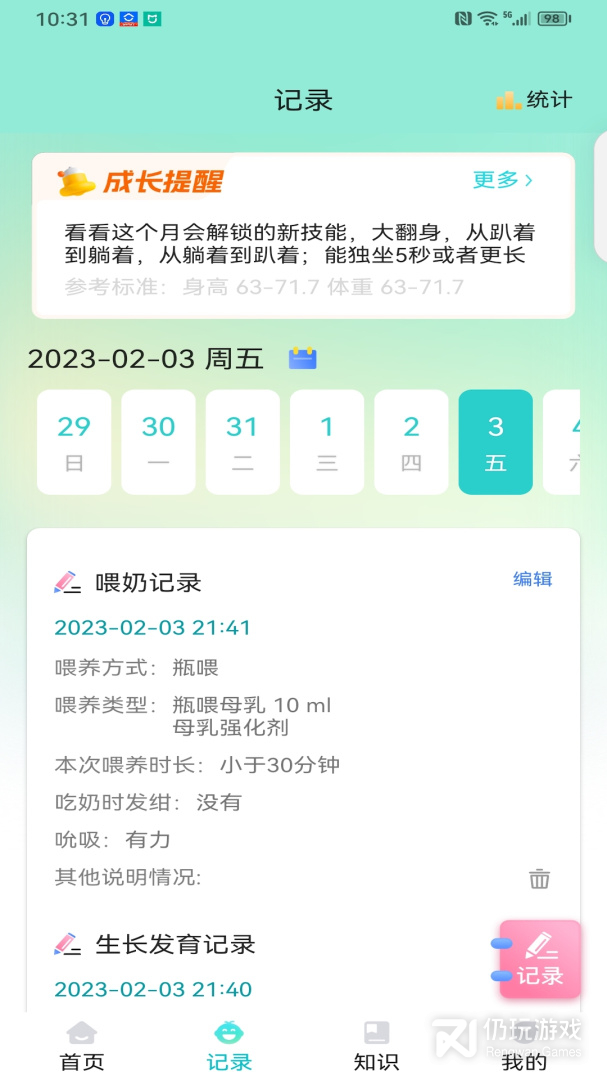607x1080 pixels.
Task: Select date 1 (三)
Action: click(327, 442)
